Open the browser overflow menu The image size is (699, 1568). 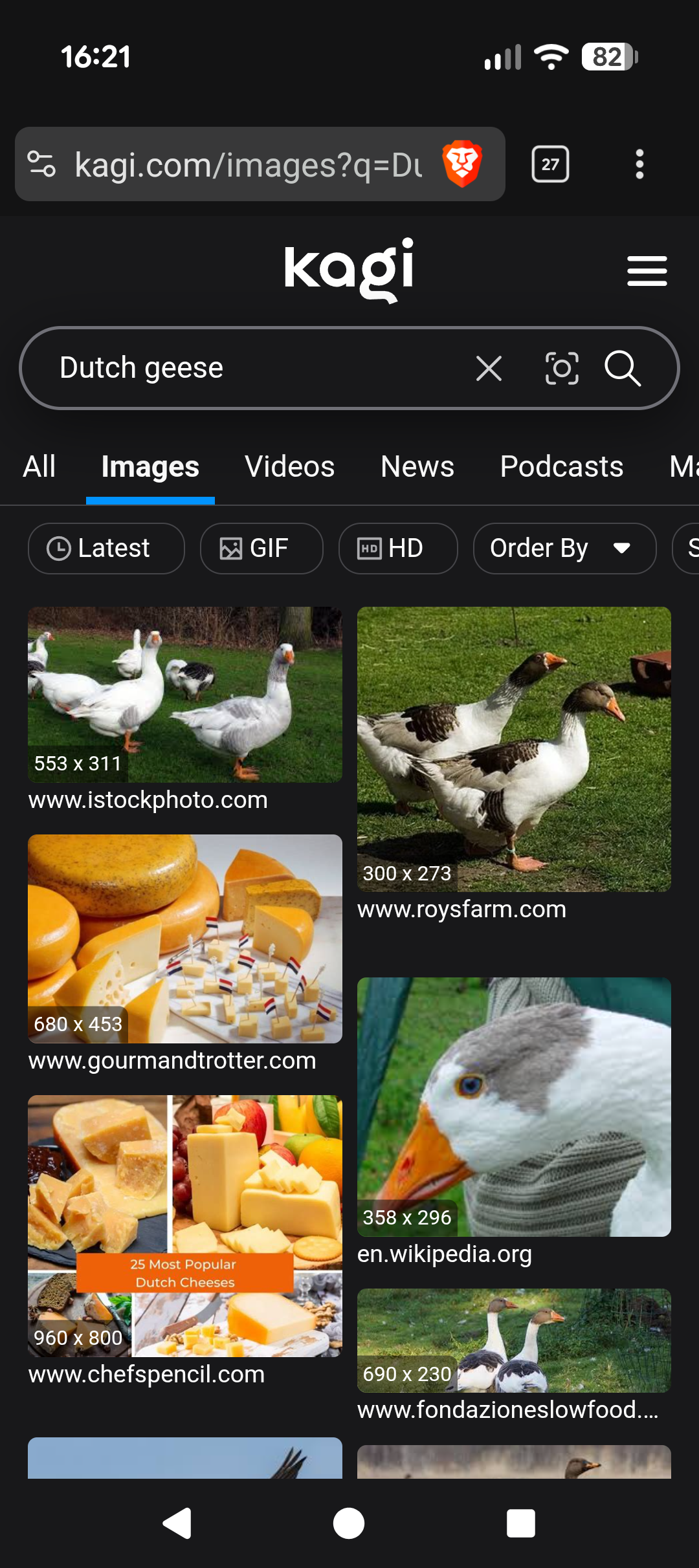(639, 164)
